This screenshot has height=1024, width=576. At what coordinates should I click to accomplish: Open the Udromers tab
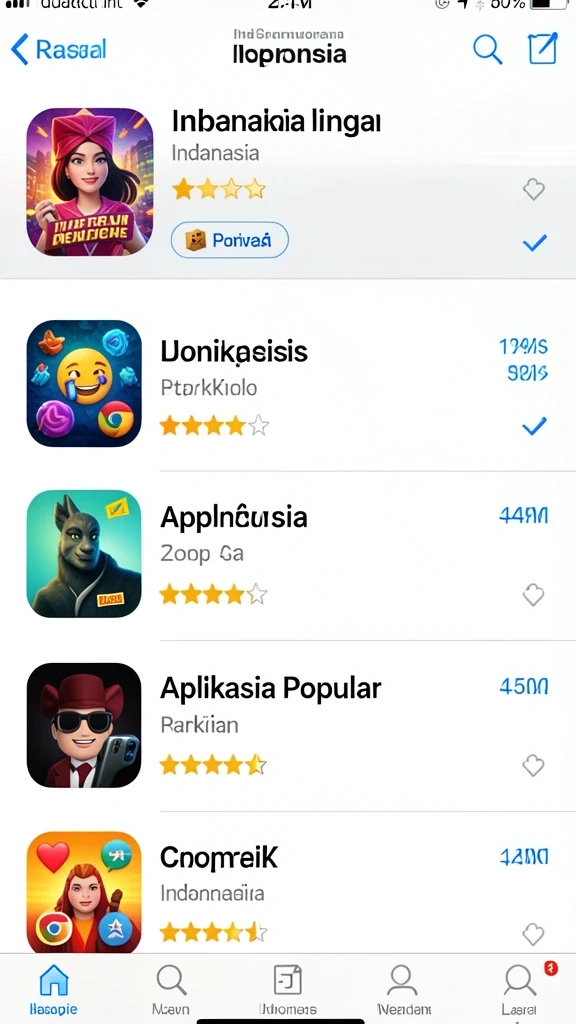(287, 989)
